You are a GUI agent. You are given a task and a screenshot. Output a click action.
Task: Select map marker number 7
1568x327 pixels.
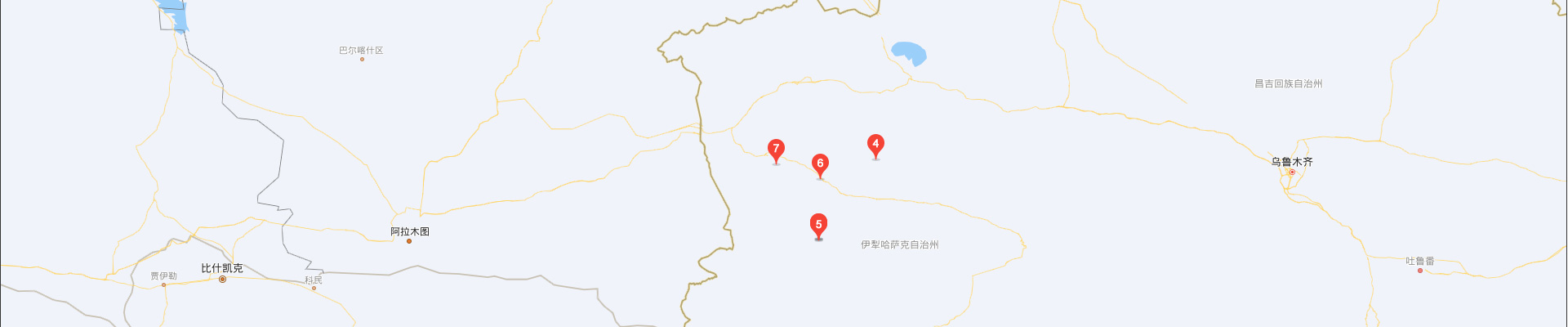[x=776, y=150]
